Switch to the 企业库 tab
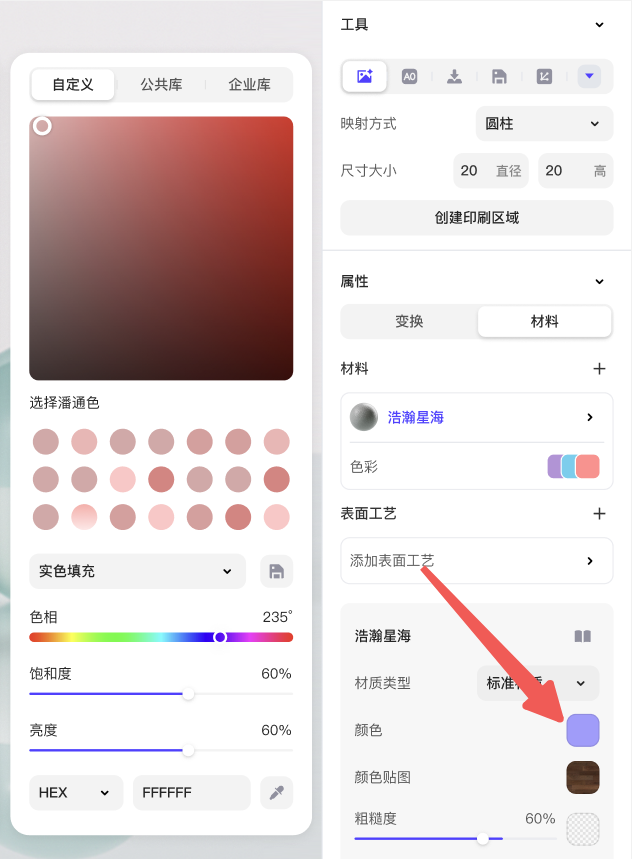632x859 pixels. [x=249, y=85]
